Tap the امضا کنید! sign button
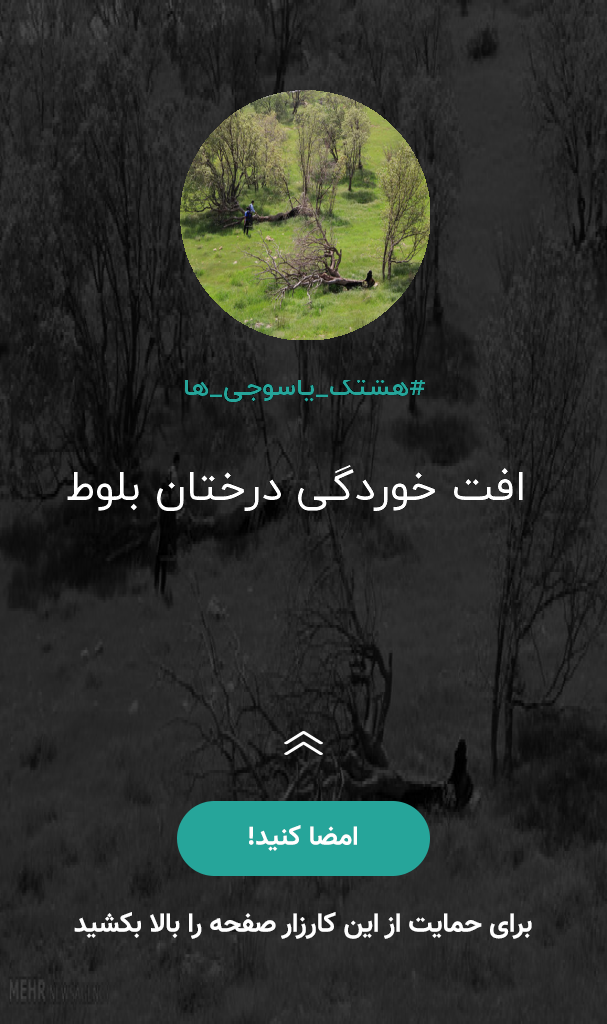Screen dimensions: 607x1024 click(303, 838)
